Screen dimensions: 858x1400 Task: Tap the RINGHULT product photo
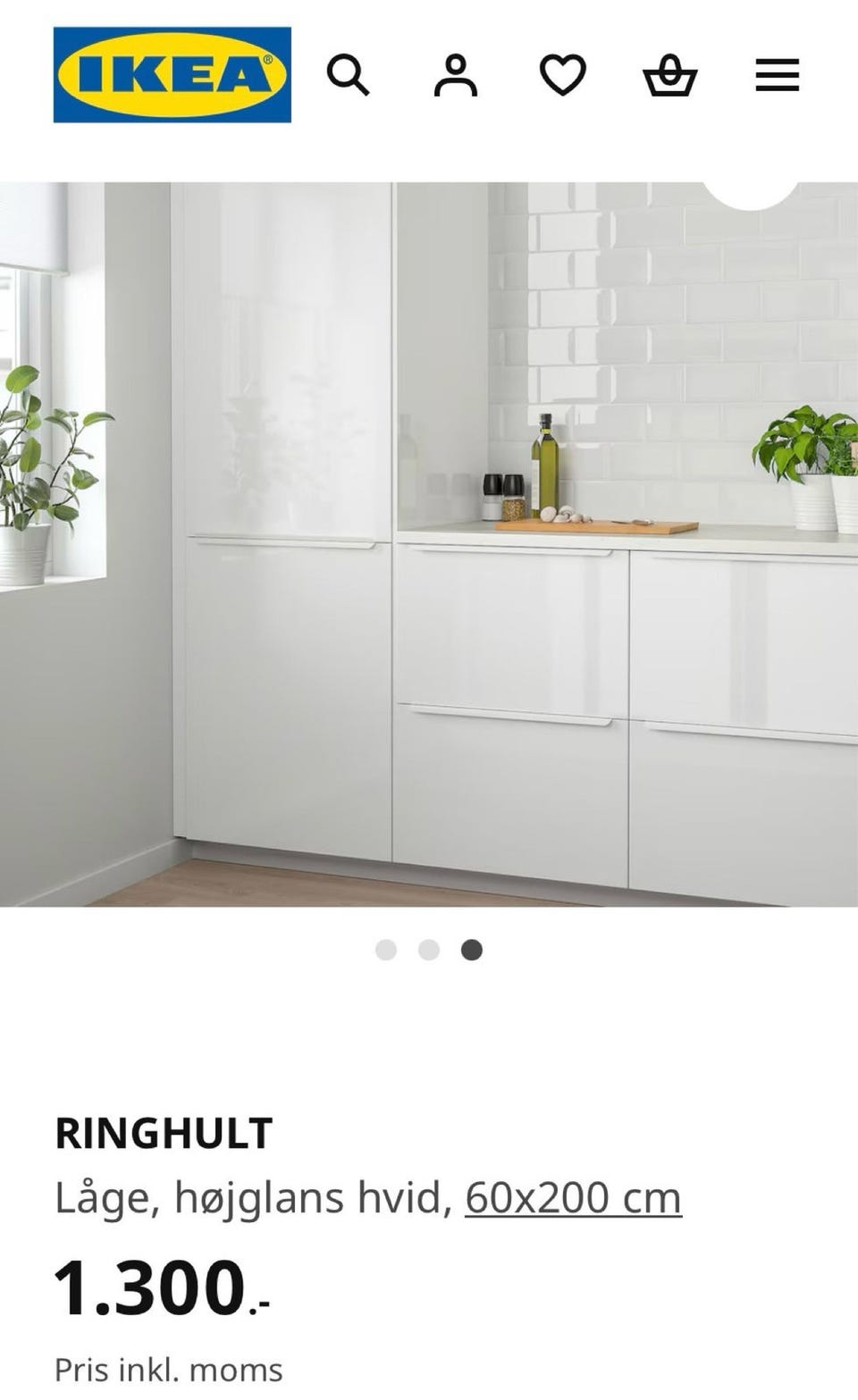pyautogui.click(x=429, y=544)
